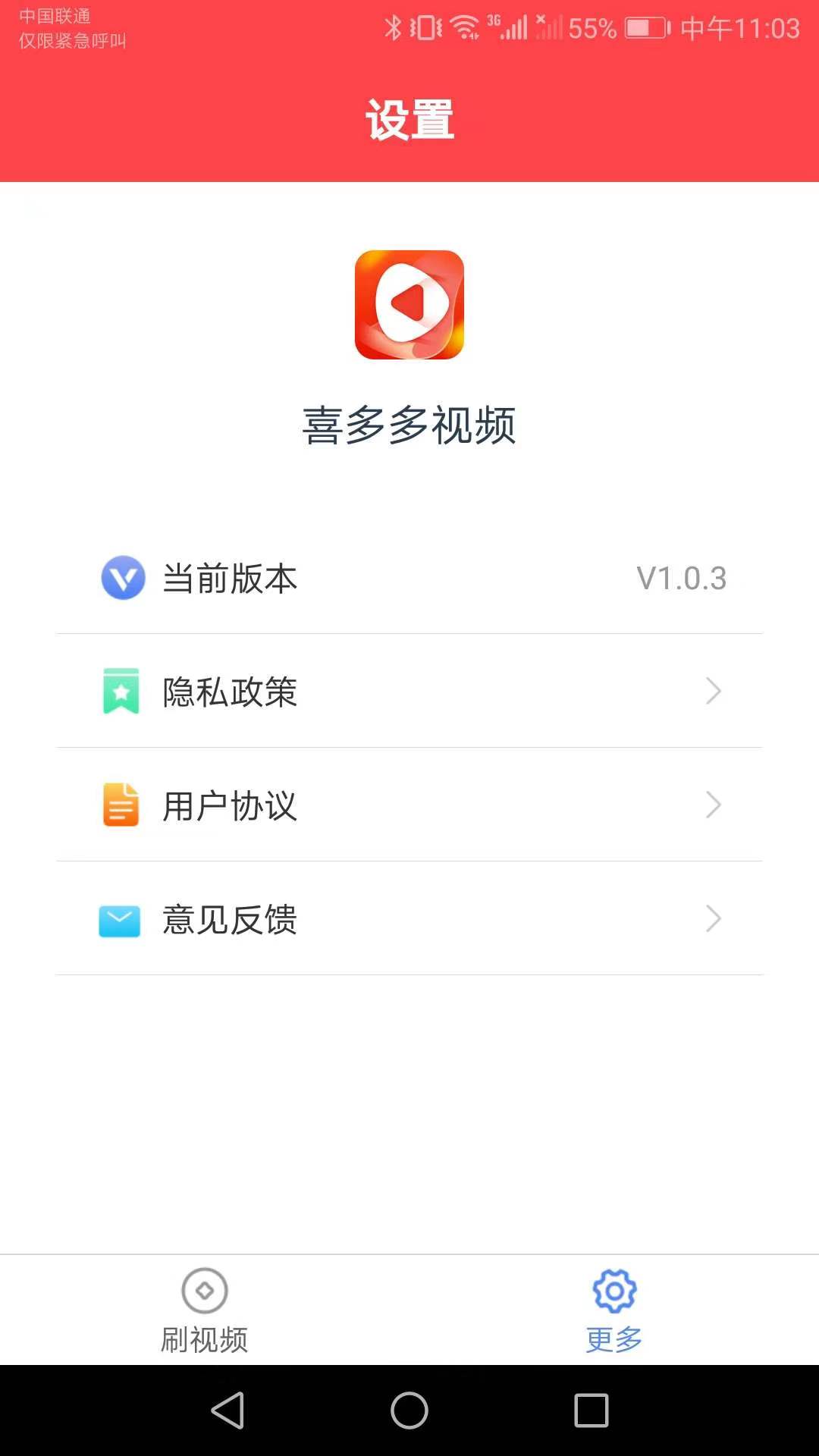
Task: Tap the V1.0.3 version label
Action: [680, 578]
